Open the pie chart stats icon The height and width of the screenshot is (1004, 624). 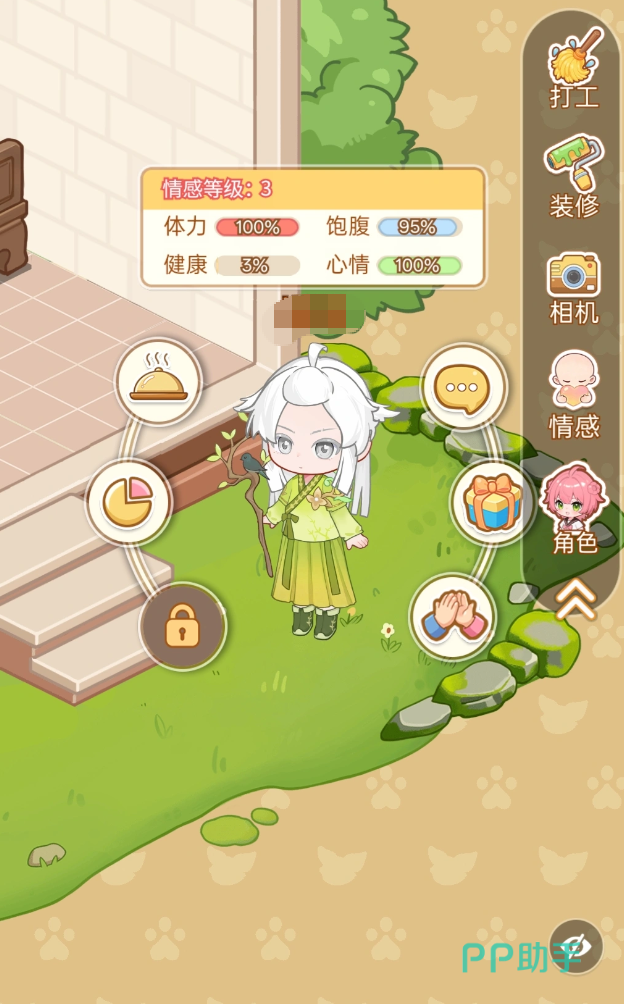129,502
